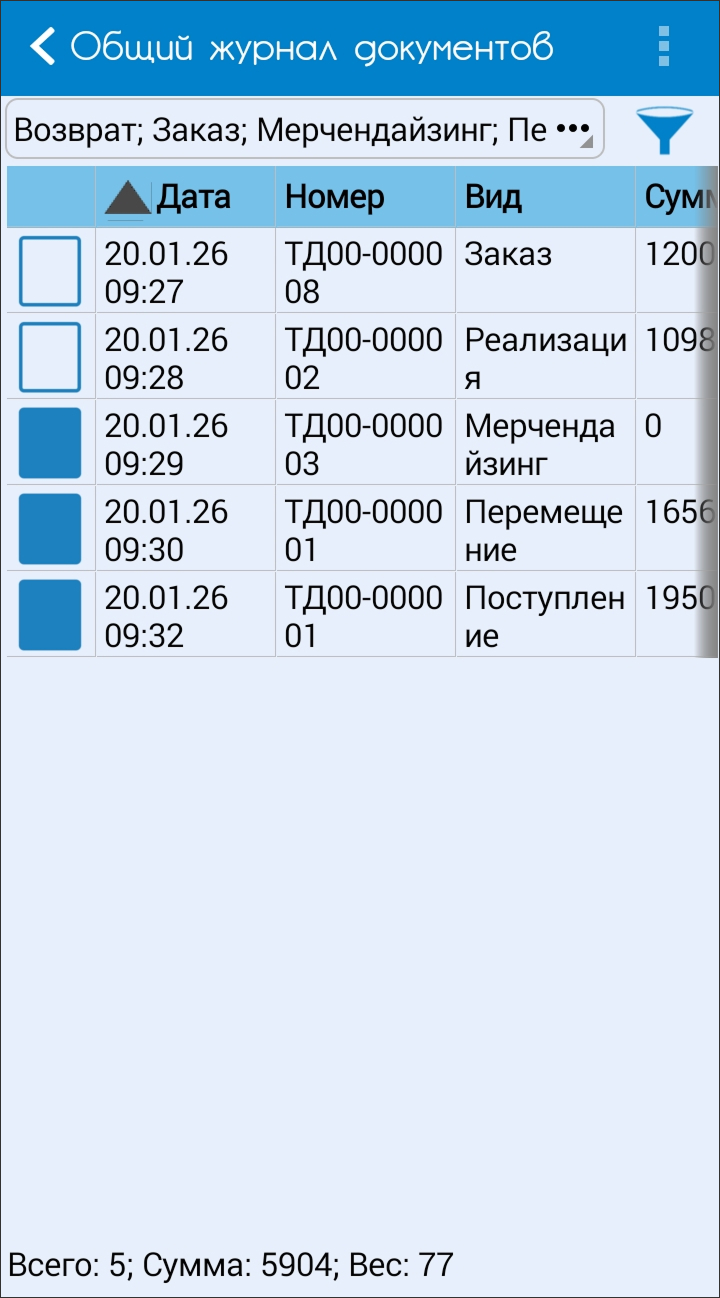Viewport: 720px width, 1298px height.
Task: Uncheck the Поступление document checkbox
Action: (x=50, y=615)
